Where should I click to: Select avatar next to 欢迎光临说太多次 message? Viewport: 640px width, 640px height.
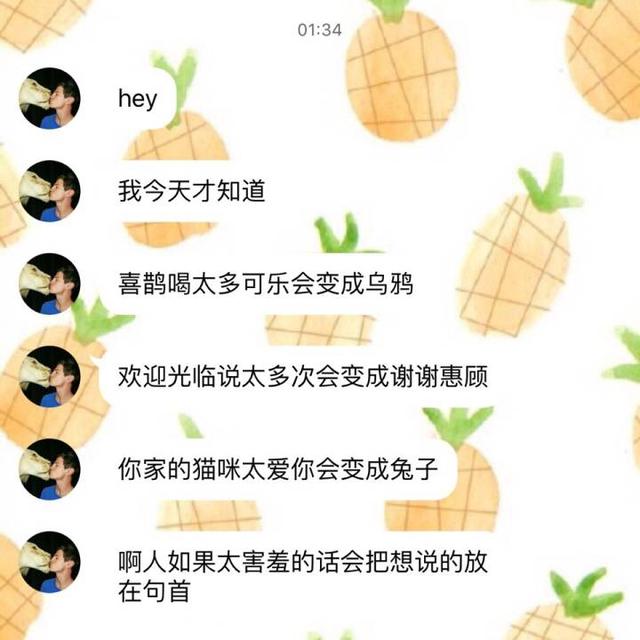[49, 377]
